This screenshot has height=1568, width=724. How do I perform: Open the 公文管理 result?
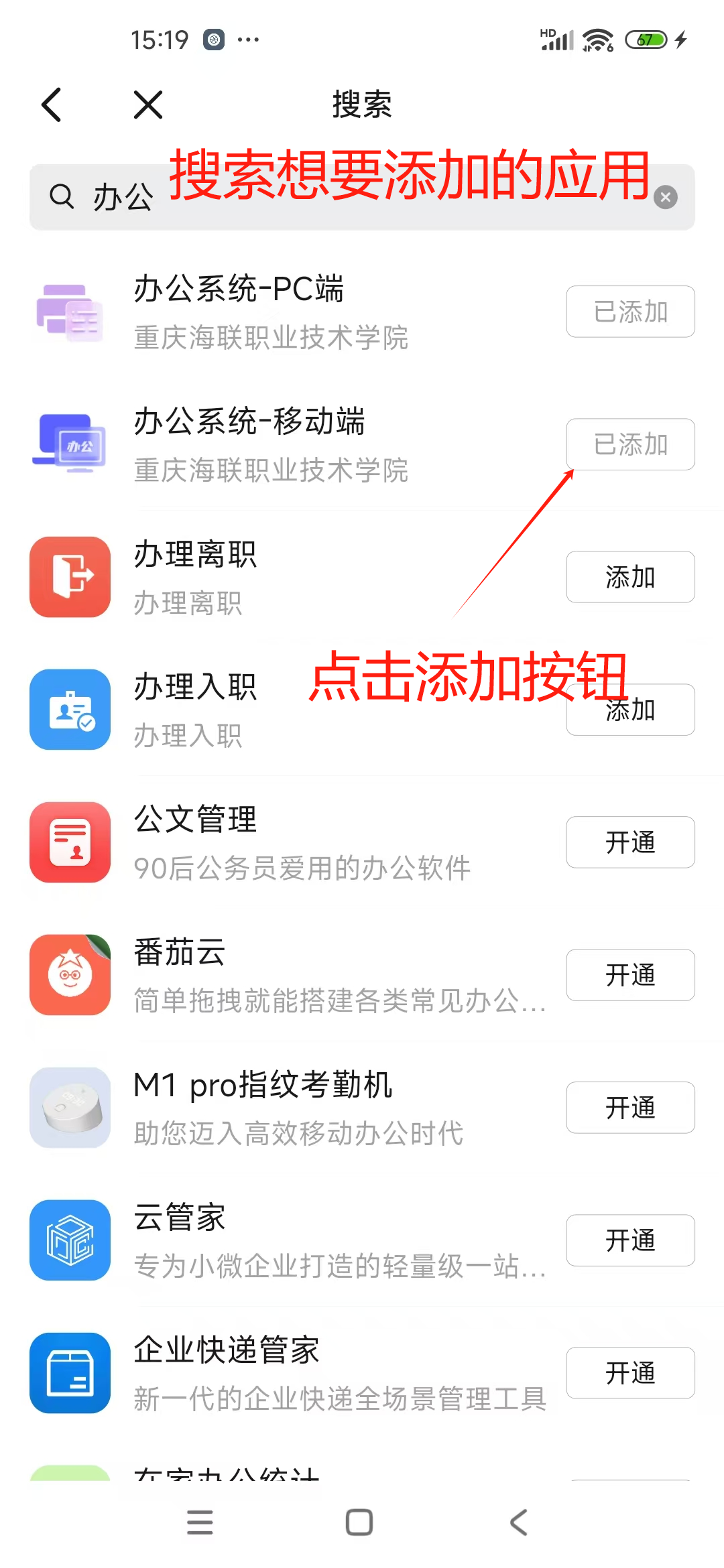pos(268,842)
